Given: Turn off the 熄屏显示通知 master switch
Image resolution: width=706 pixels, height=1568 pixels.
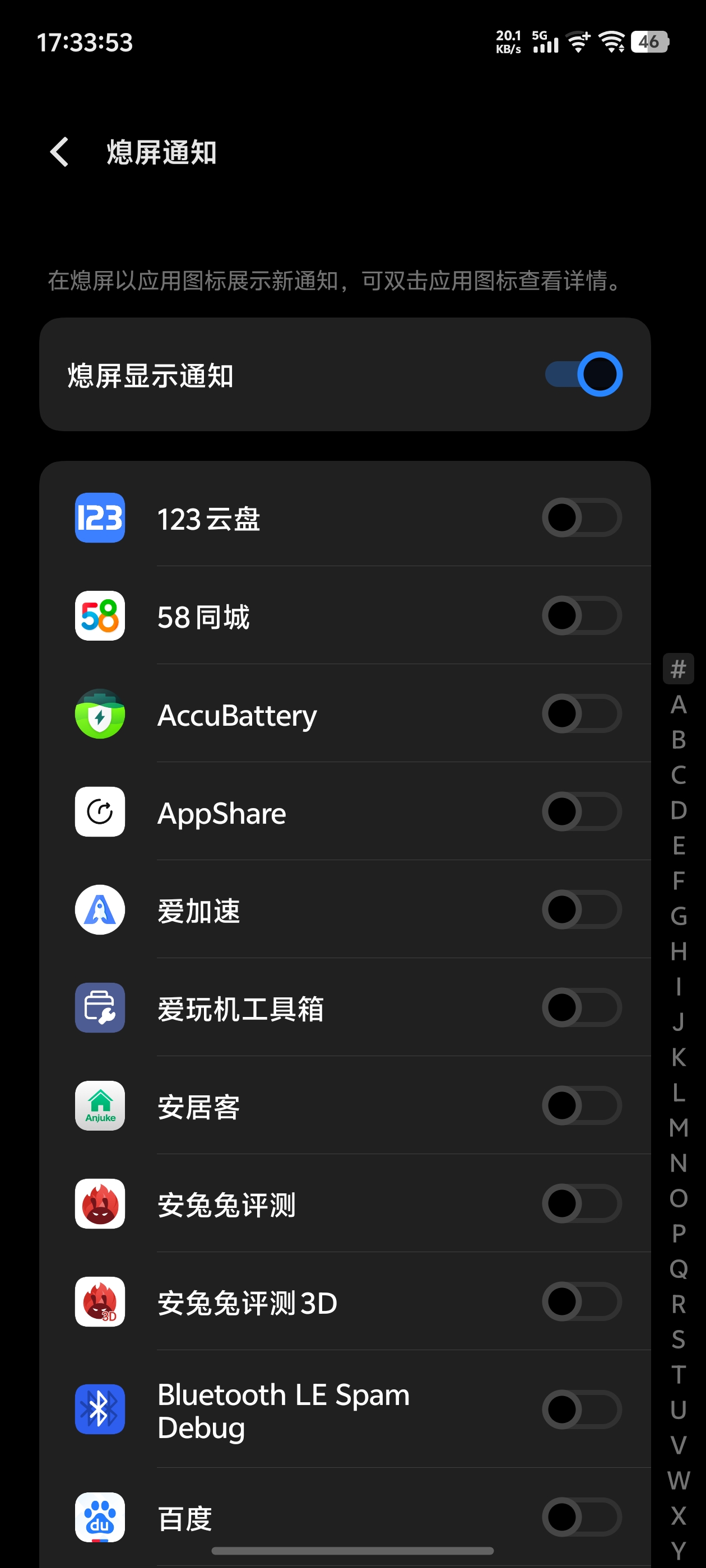Looking at the screenshot, I should tap(583, 374).
